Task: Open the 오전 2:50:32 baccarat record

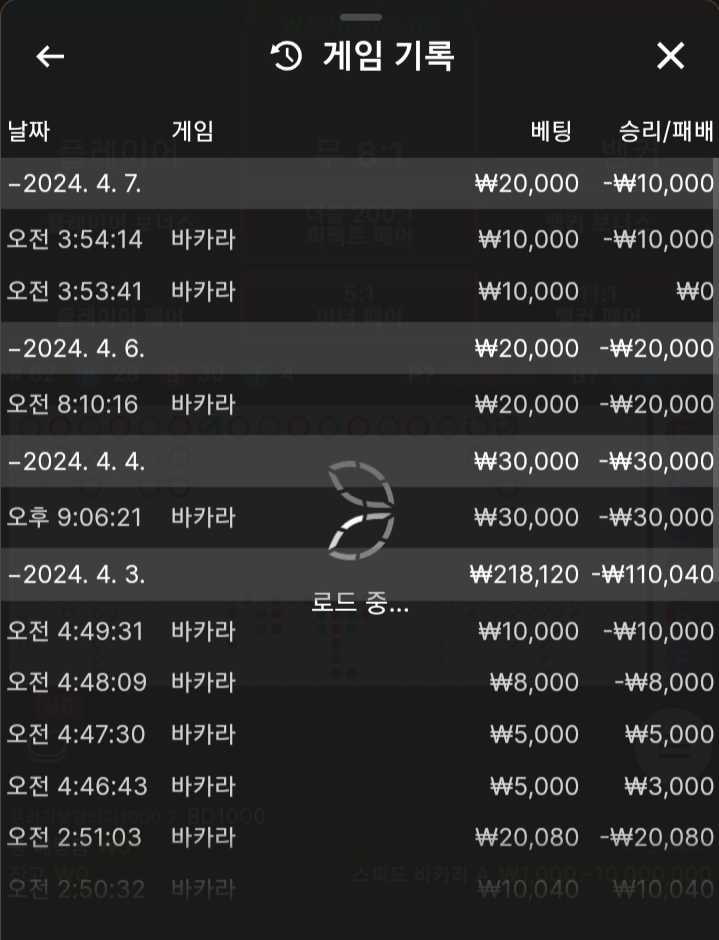Action: pyautogui.click(x=359, y=889)
